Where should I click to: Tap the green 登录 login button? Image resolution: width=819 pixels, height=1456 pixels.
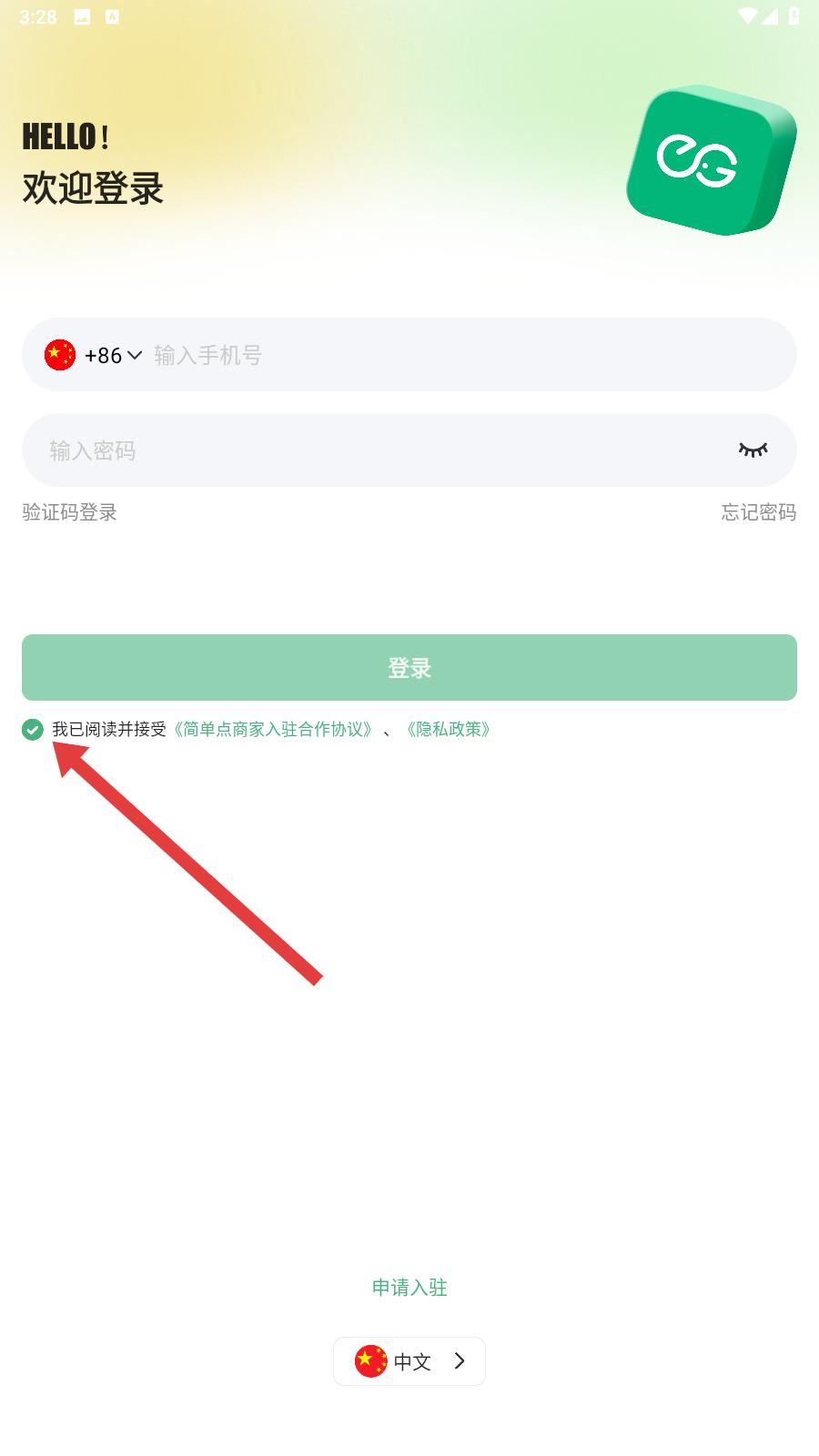click(x=409, y=667)
